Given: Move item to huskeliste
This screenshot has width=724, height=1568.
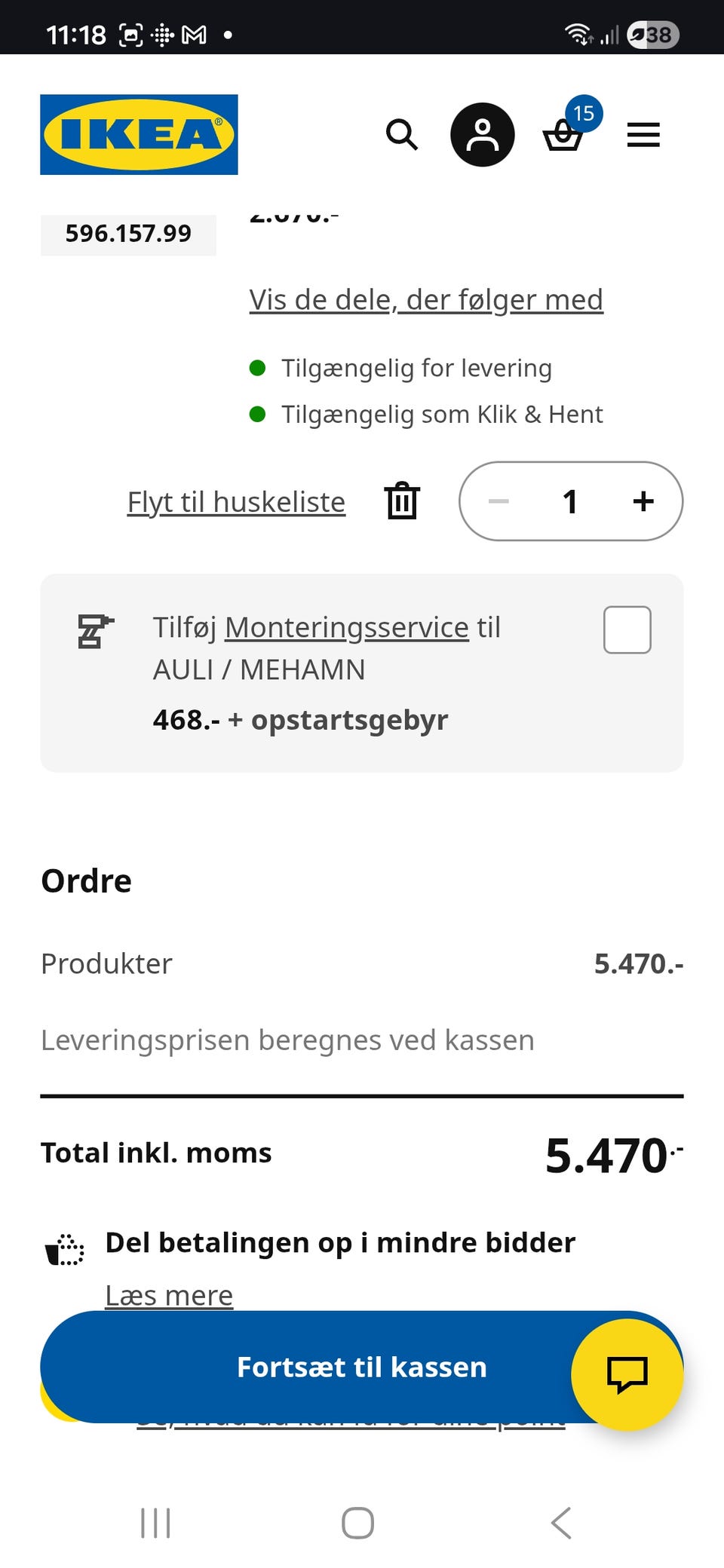Looking at the screenshot, I should [235, 501].
